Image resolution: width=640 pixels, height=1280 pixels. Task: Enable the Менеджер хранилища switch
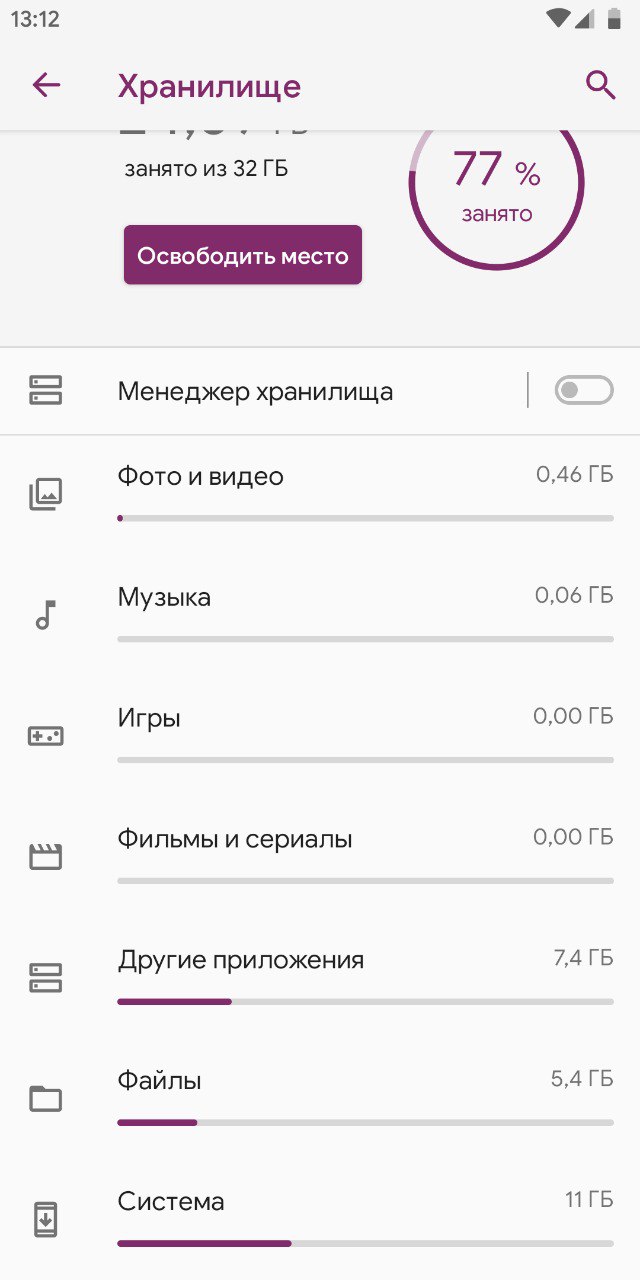click(584, 391)
